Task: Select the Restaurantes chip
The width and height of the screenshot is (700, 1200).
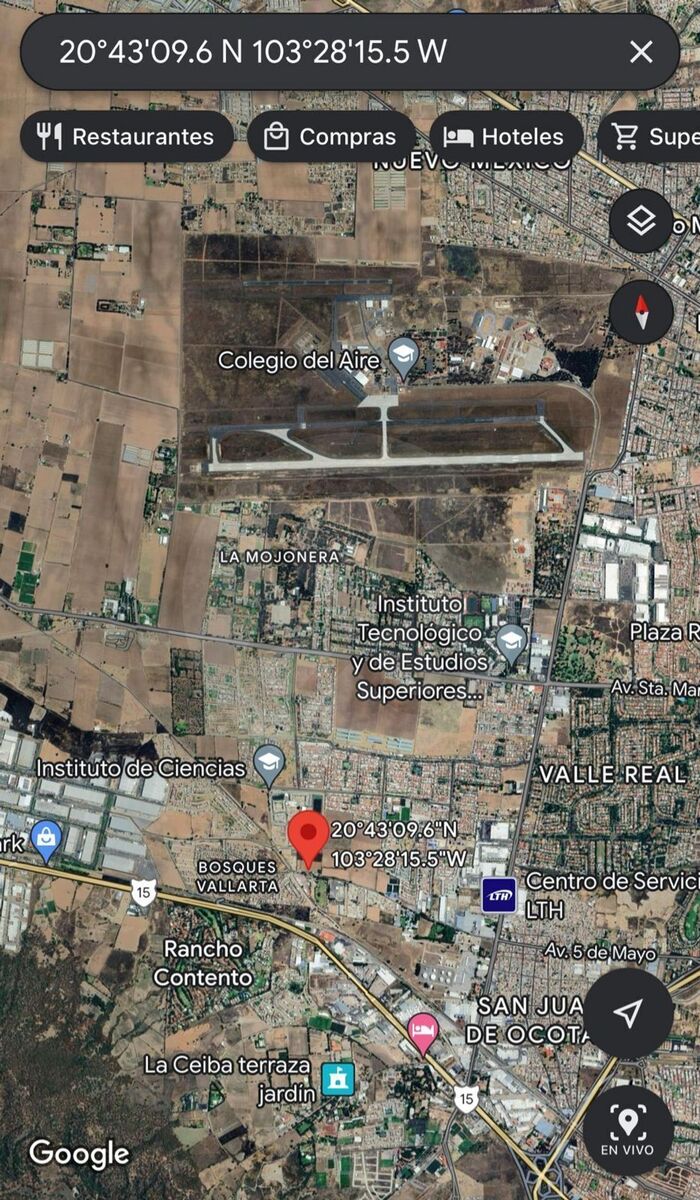Action: (127, 137)
